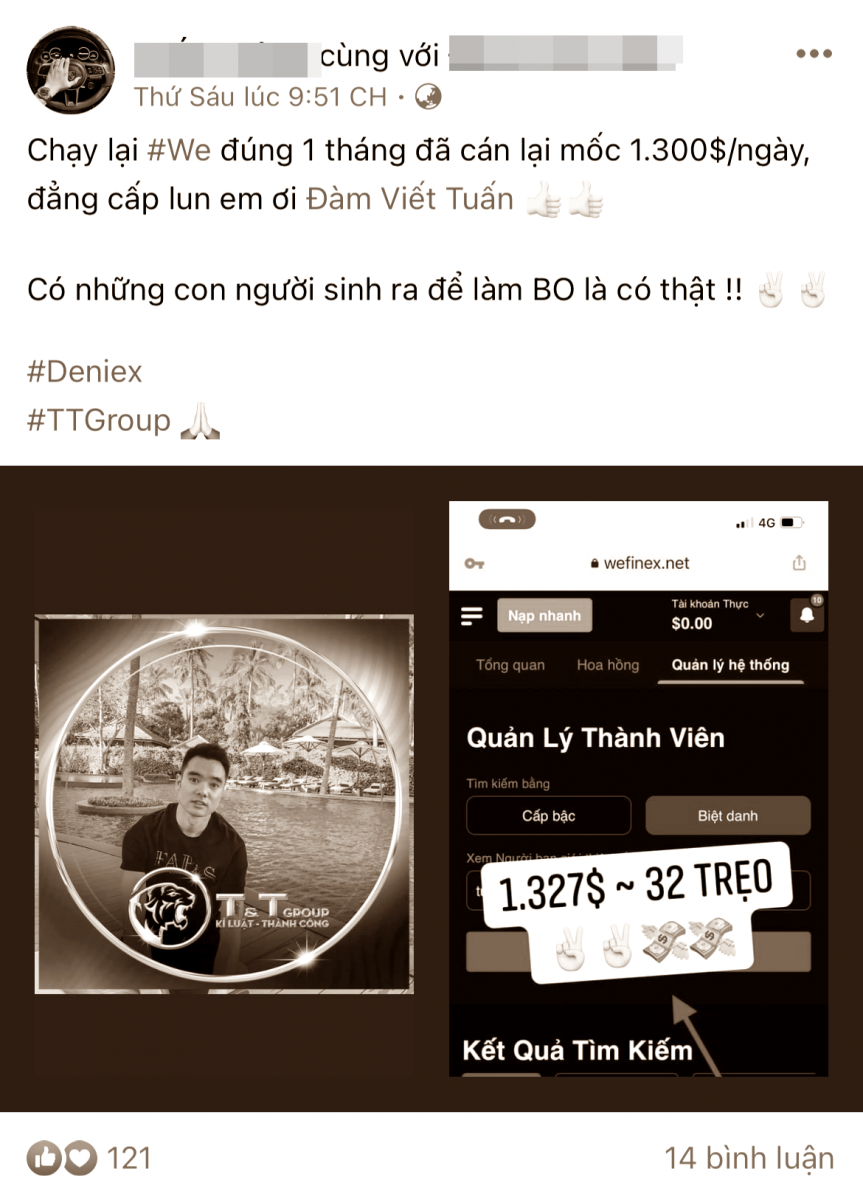
Task: See who reacted to the post (121)
Action: pos(88,1158)
